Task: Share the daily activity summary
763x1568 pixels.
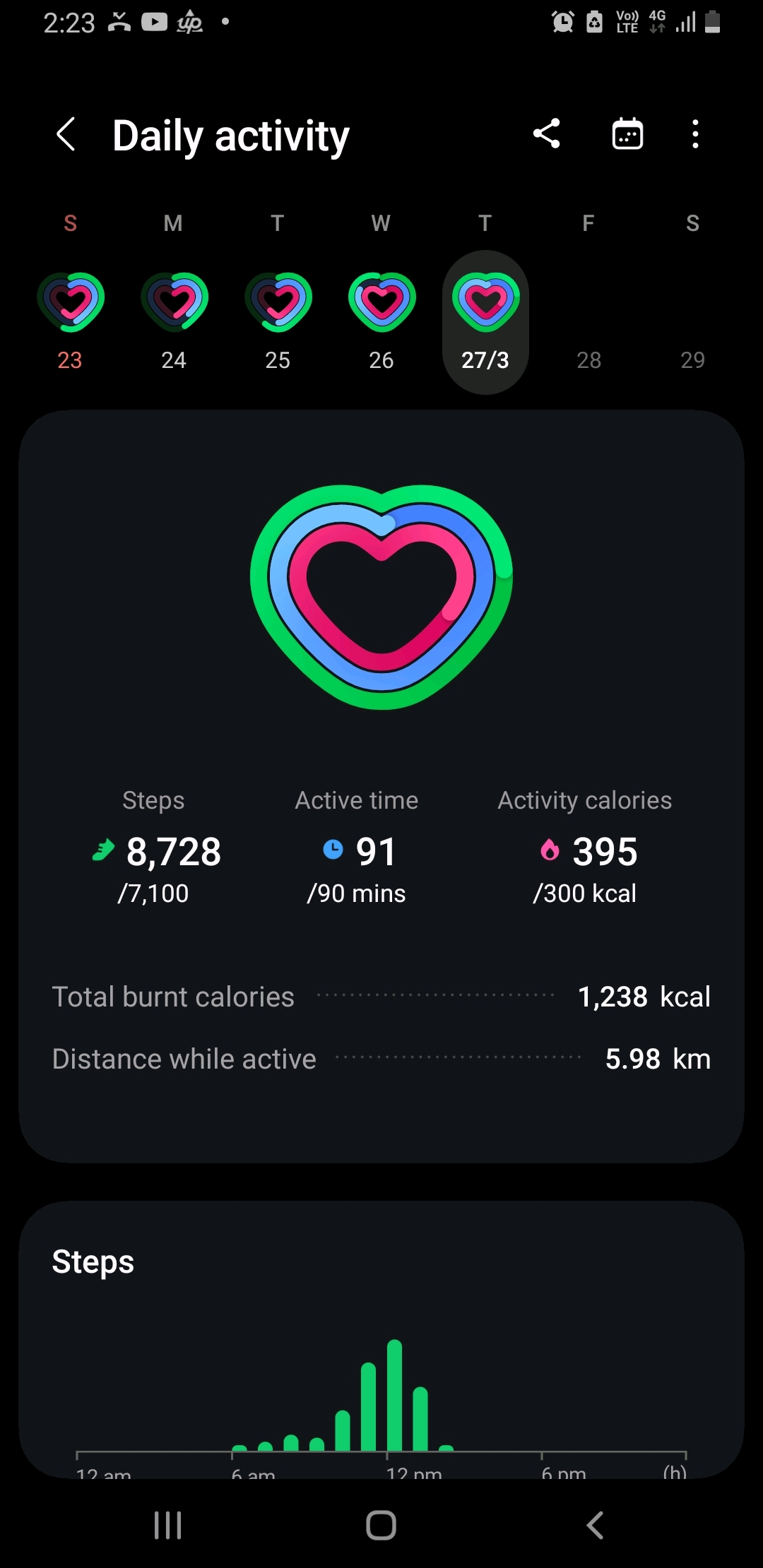Action: pyautogui.click(x=547, y=133)
